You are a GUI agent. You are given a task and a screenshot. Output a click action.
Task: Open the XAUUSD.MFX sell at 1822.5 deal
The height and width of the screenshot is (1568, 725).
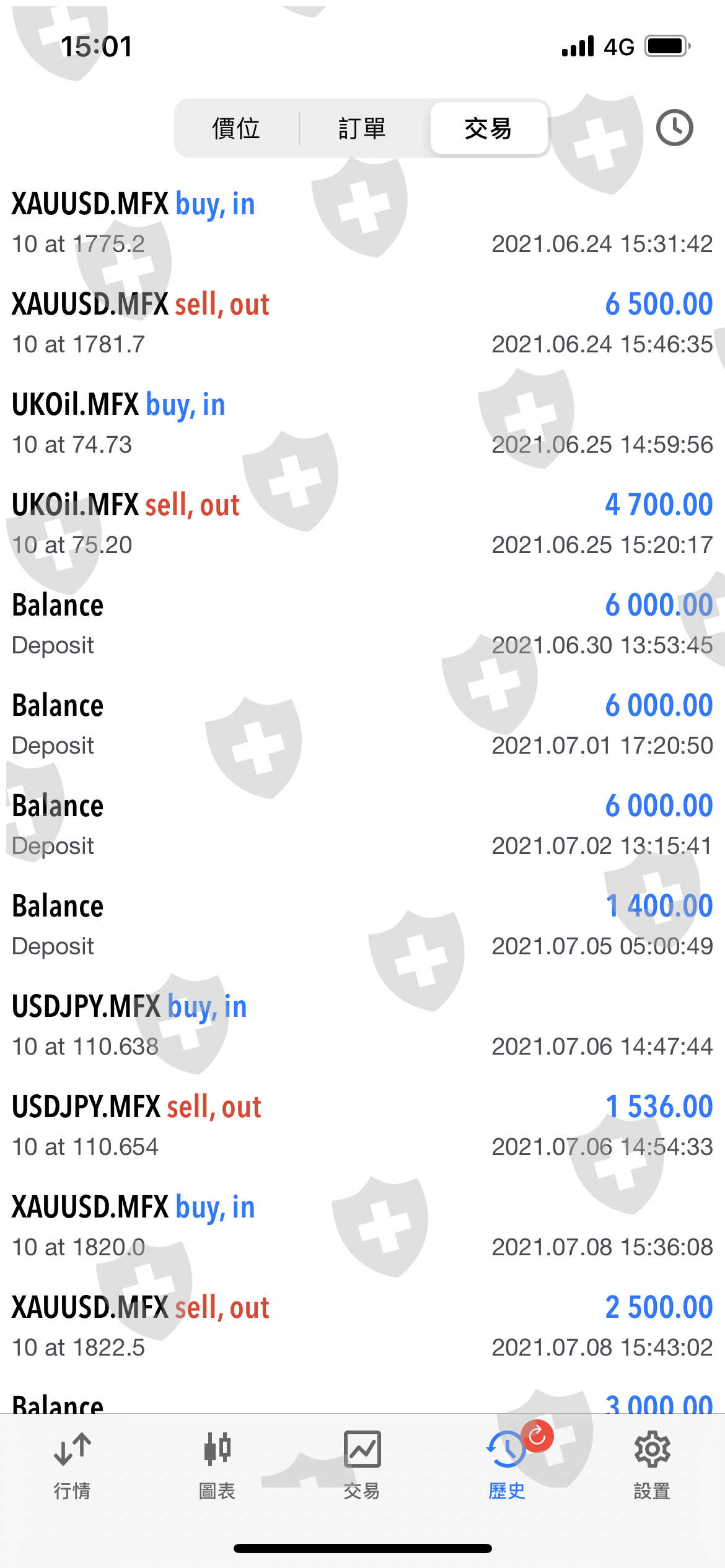click(x=362, y=1326)
